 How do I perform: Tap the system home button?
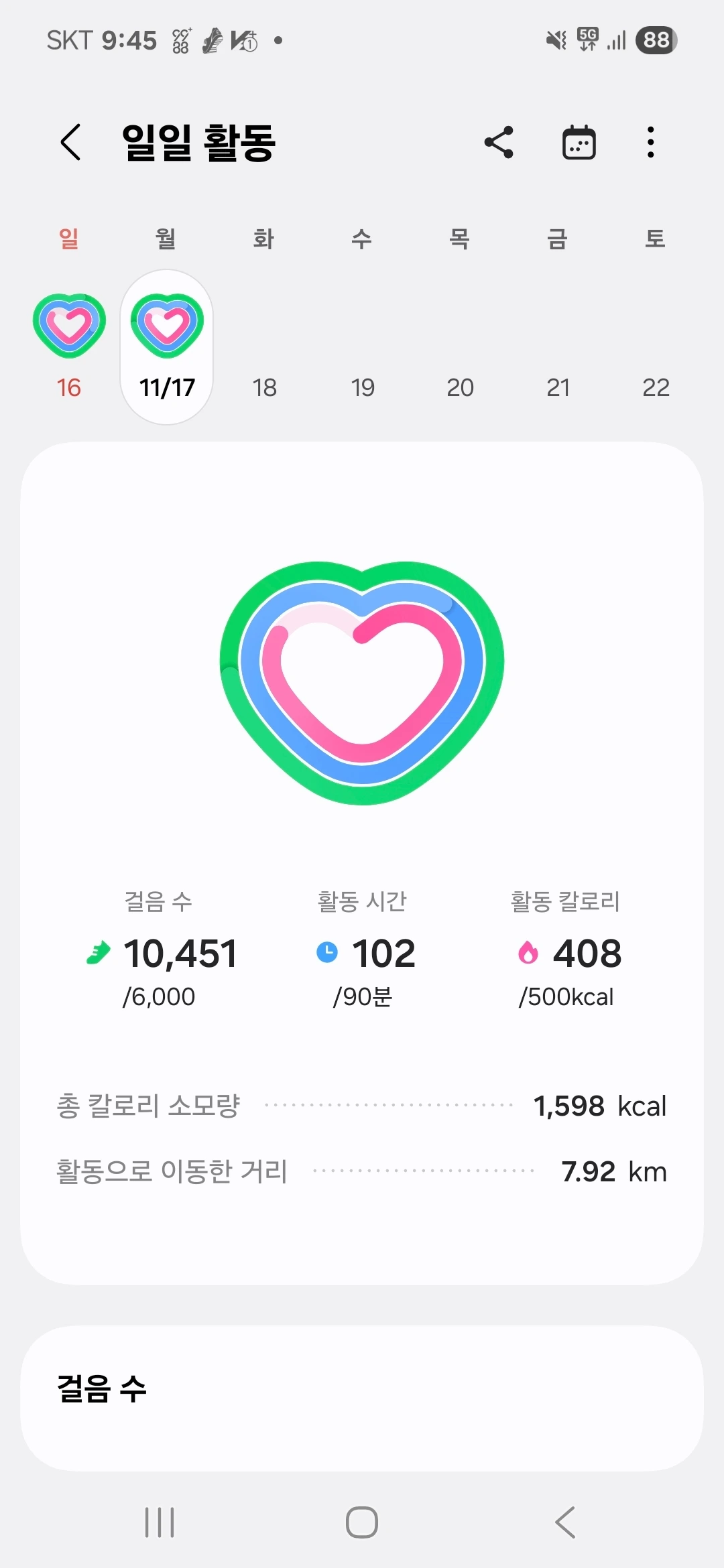(362, 1522)
